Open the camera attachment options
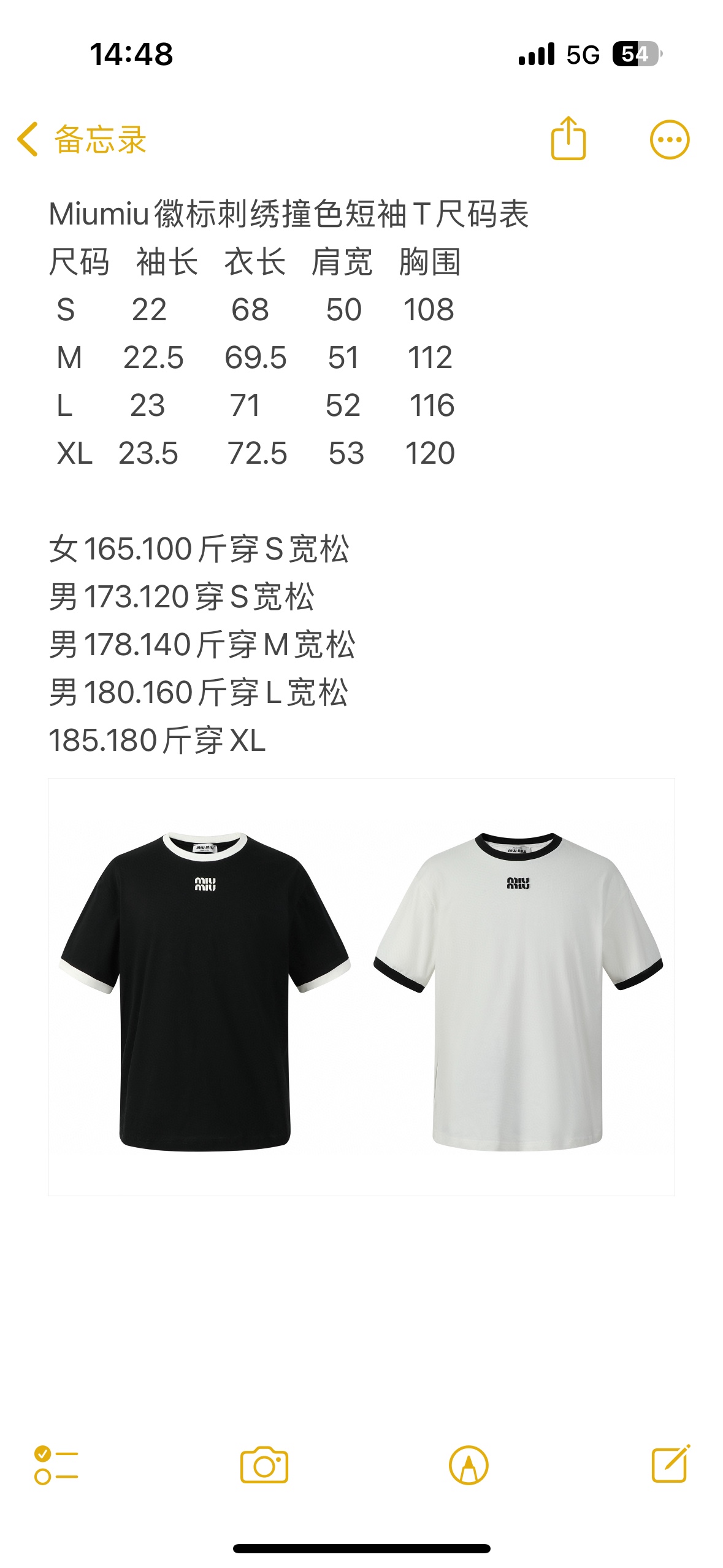The height and width of the screenshot is (1568, 723). pos(264,1465)
